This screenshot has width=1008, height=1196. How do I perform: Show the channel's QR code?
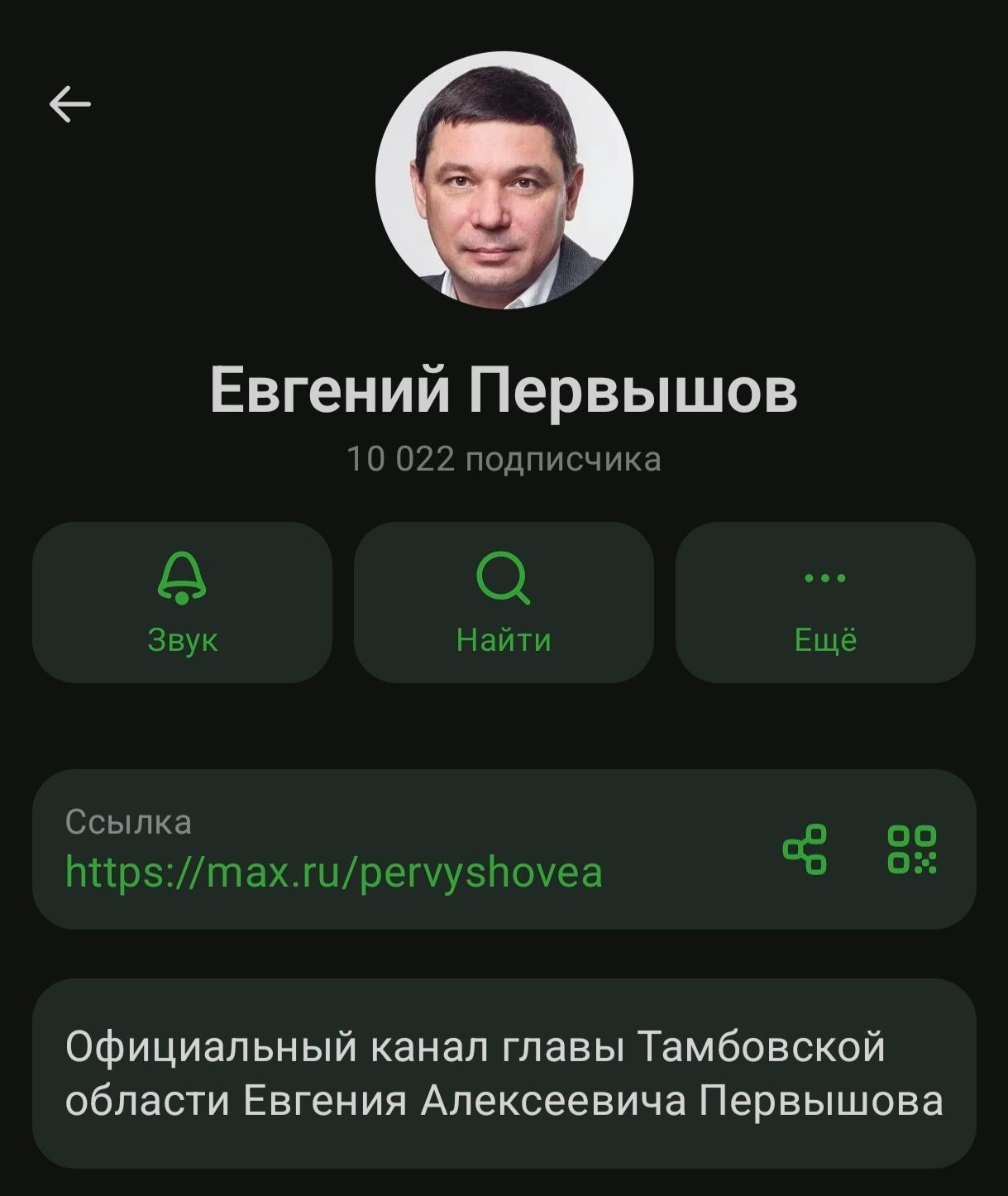click(x=912, y=849)
